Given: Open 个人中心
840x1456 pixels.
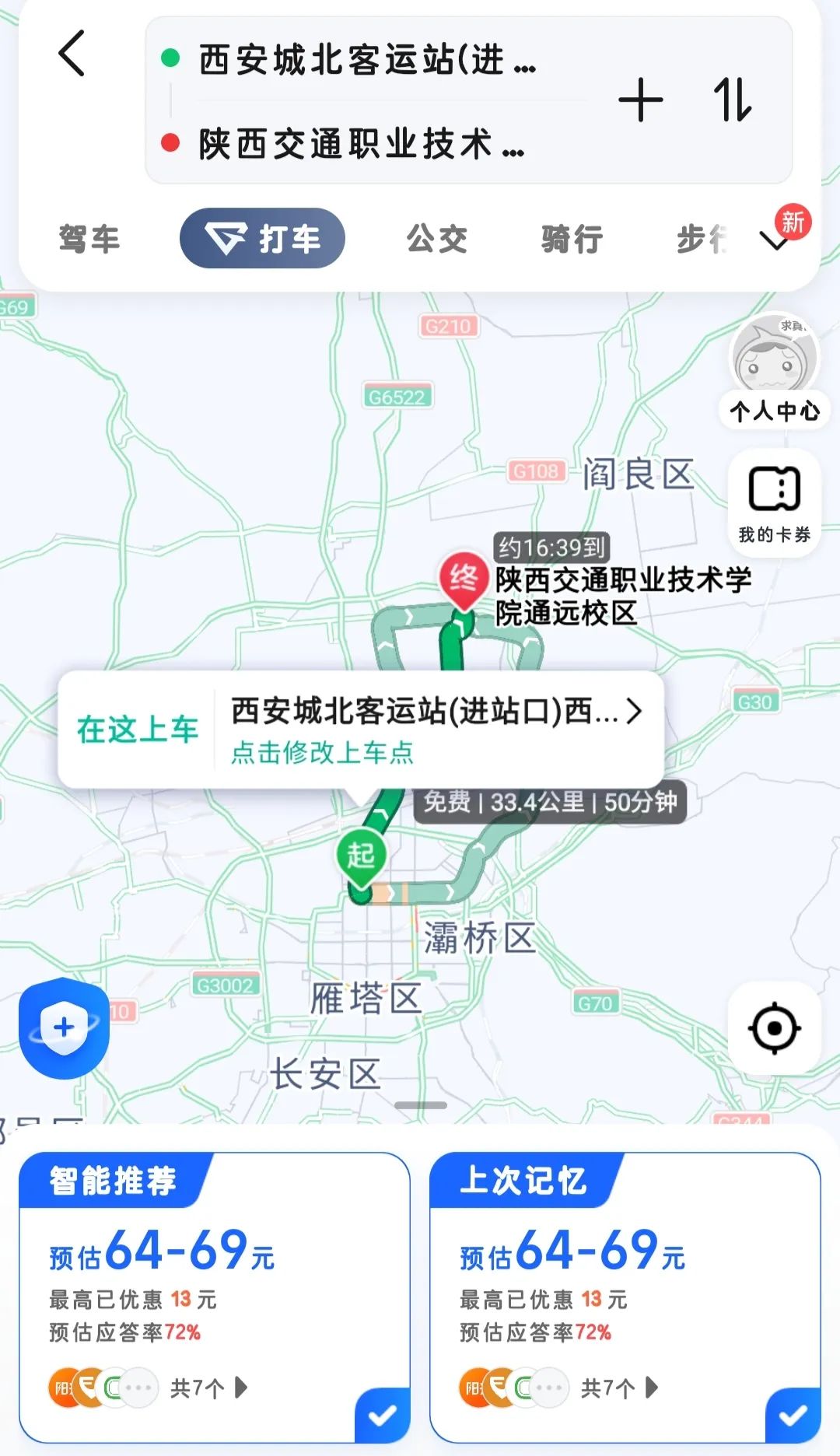Looking at the screenshot, I should tap(775, 371).
